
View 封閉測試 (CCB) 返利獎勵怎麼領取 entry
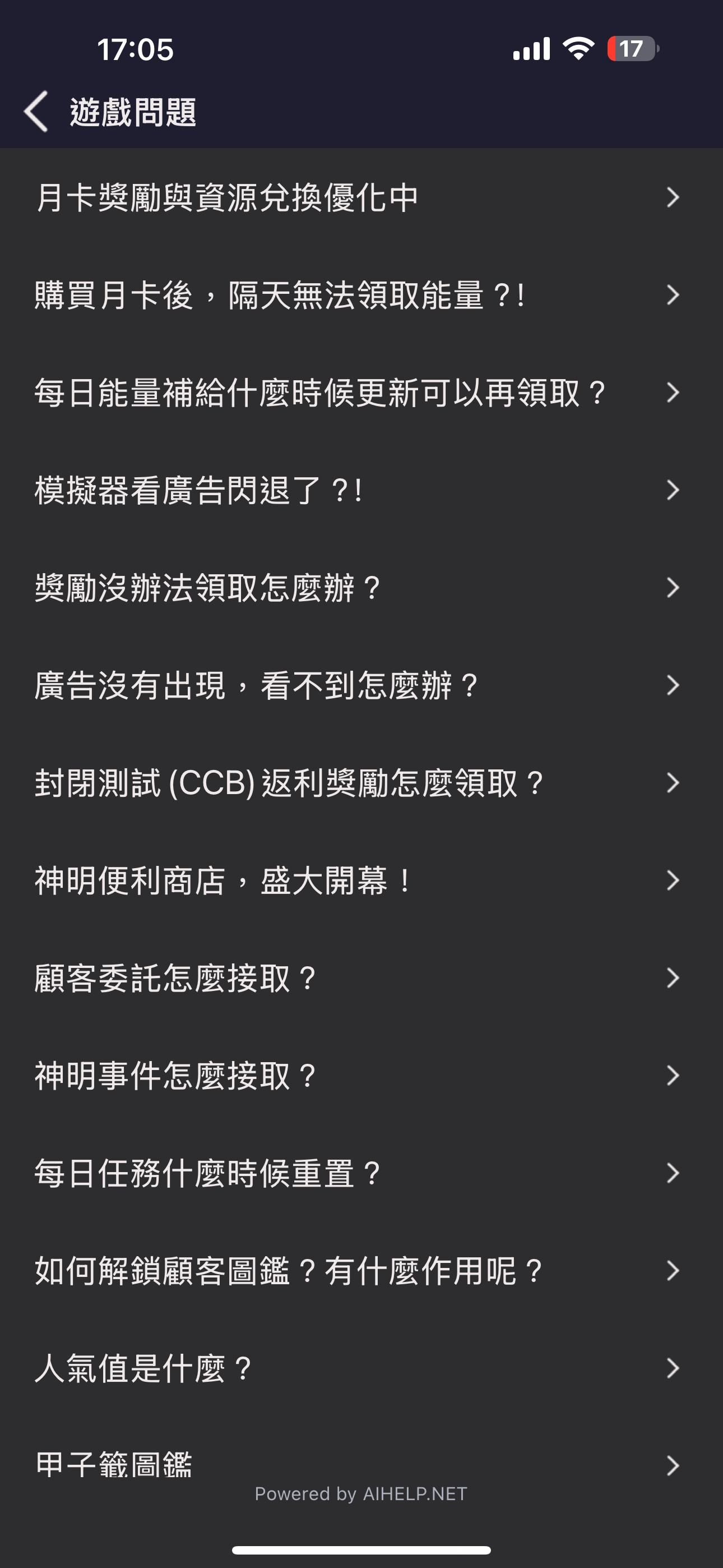click(361, 783)
